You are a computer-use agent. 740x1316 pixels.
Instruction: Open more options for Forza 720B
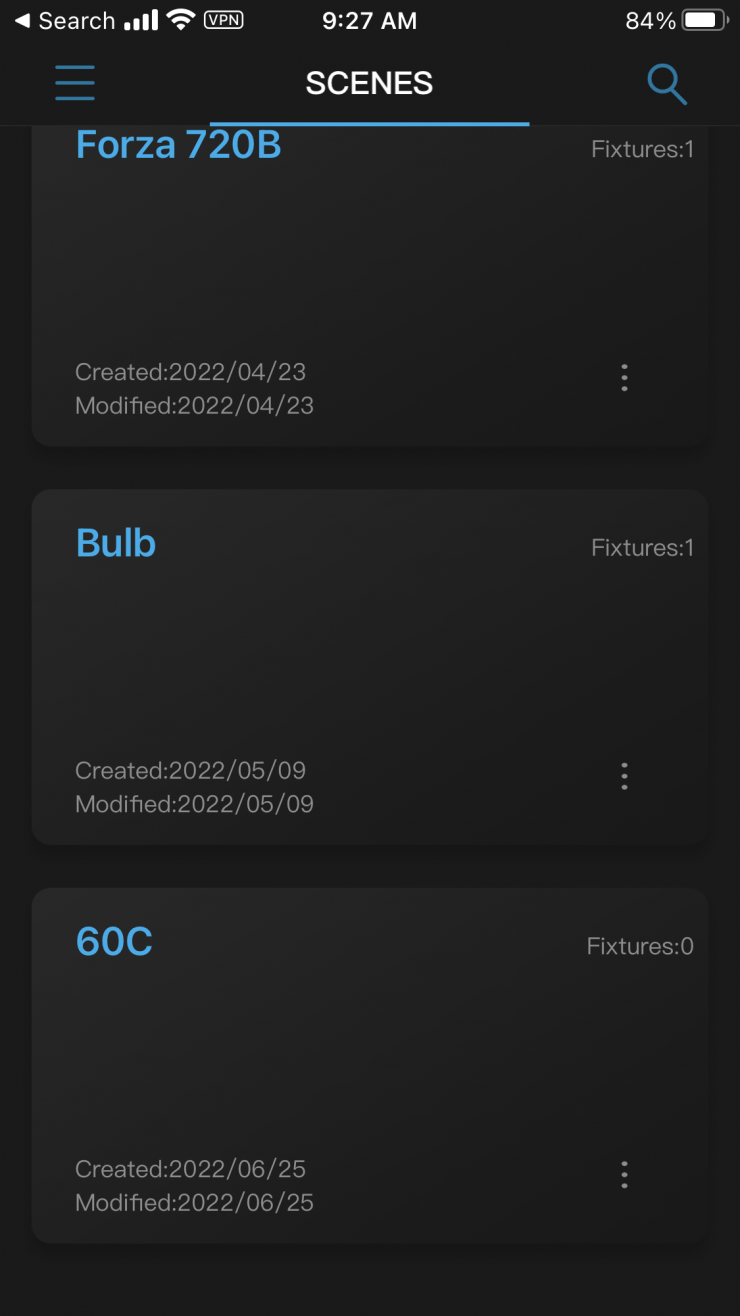(624, 377)
